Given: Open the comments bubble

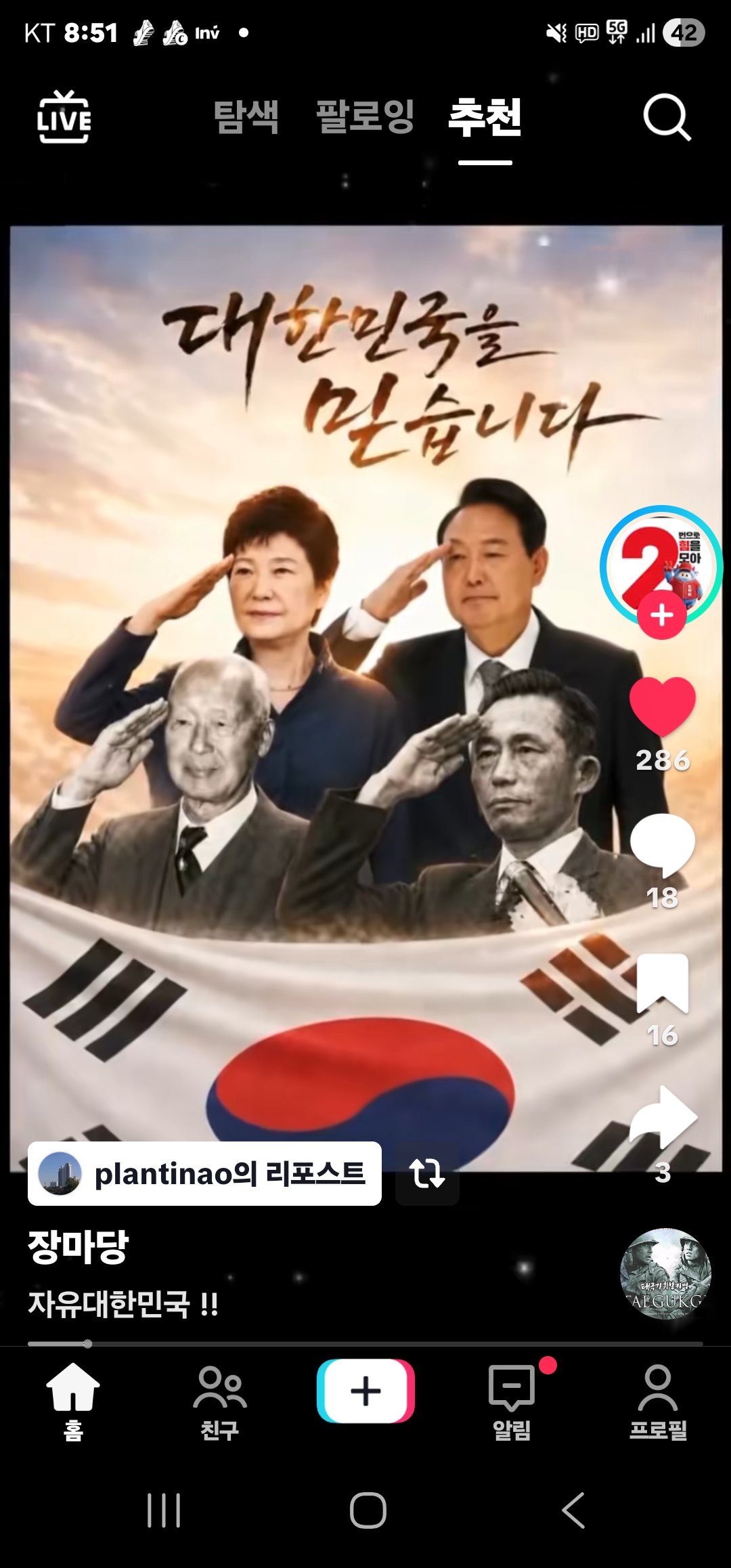Looking at the screenshot, I should (x=663, y=845).
